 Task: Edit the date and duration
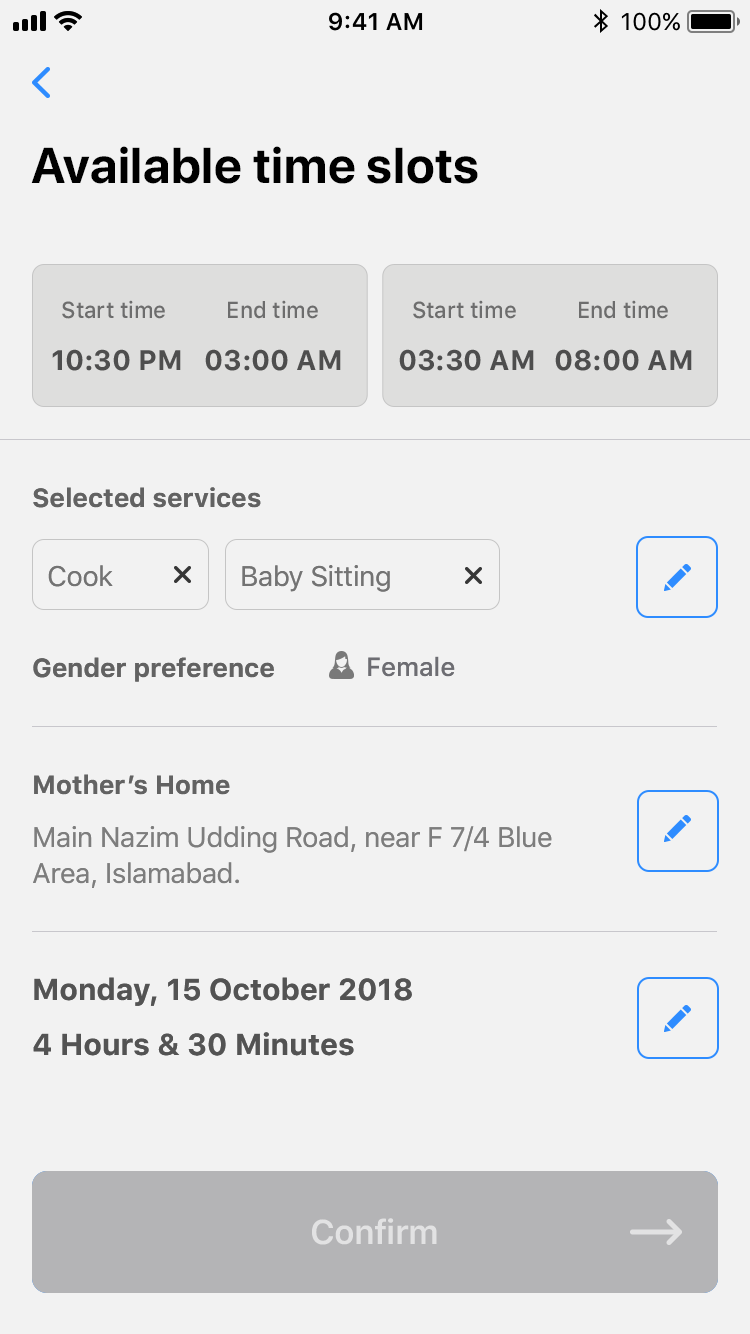(677, 1017)
